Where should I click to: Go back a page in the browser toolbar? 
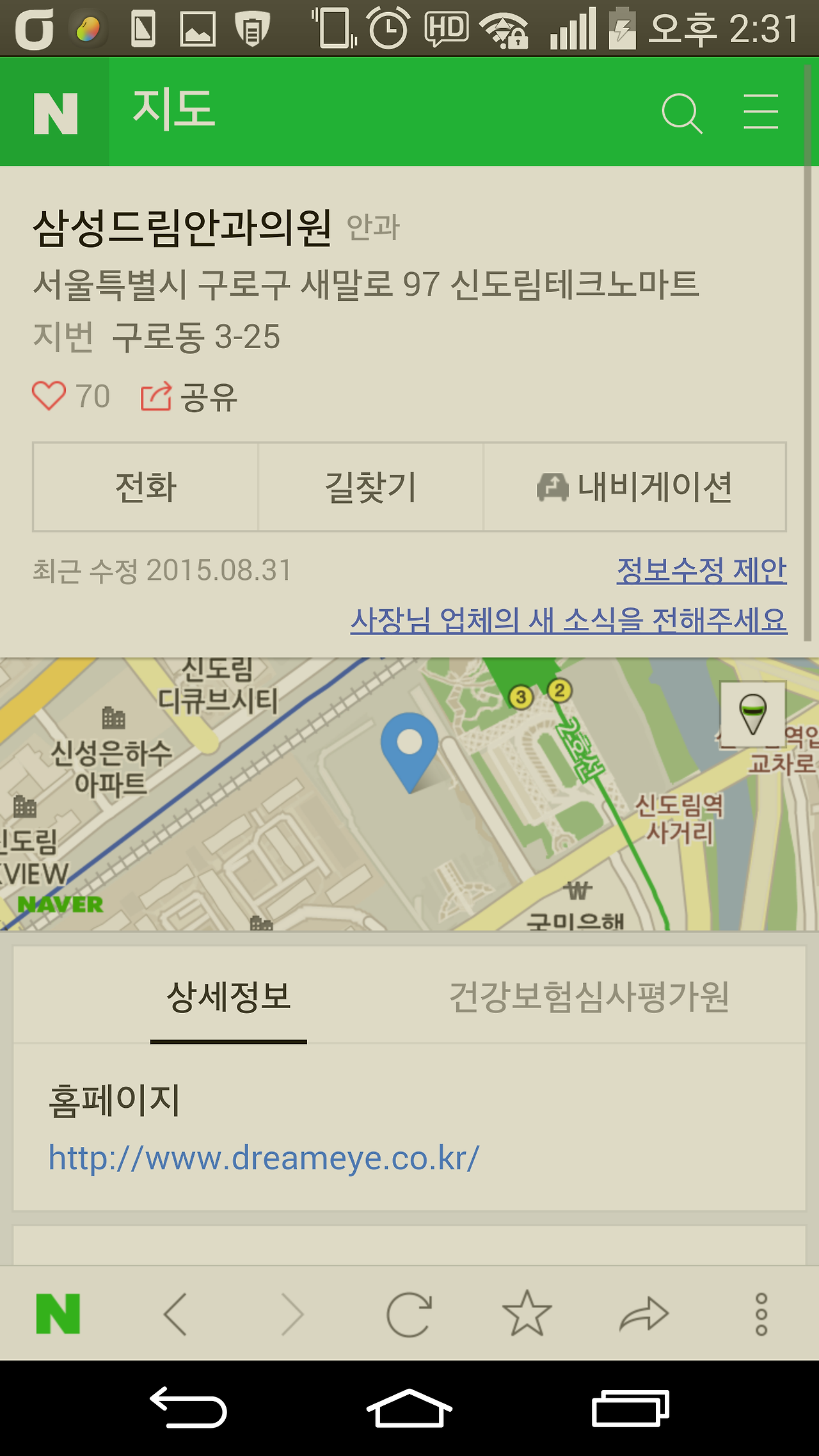click(x=175, y=1314)
